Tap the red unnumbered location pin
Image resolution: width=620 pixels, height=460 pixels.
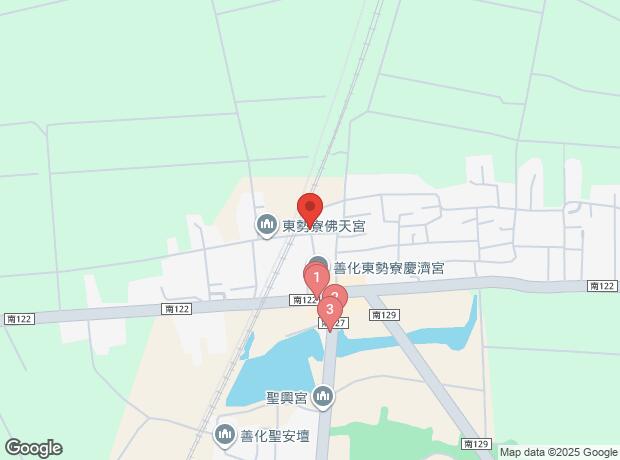pyautogui.click(x=310, y=209)
